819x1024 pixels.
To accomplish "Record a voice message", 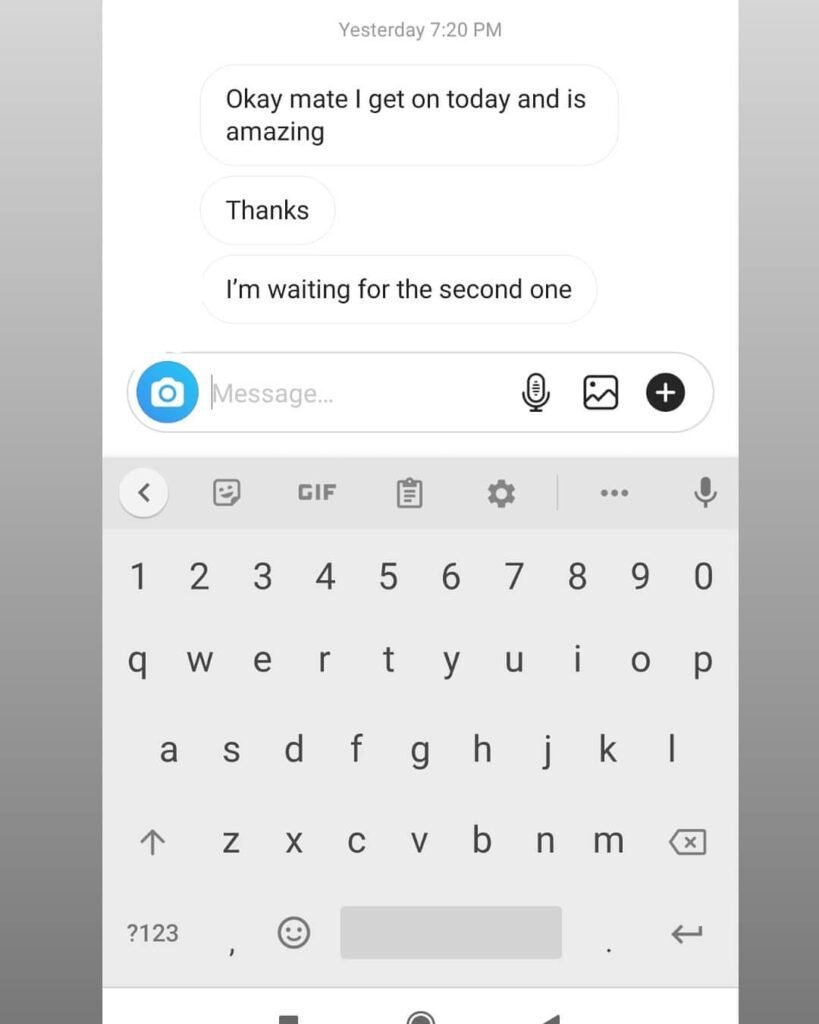I will pyautogui.click(x=536, y=392).
